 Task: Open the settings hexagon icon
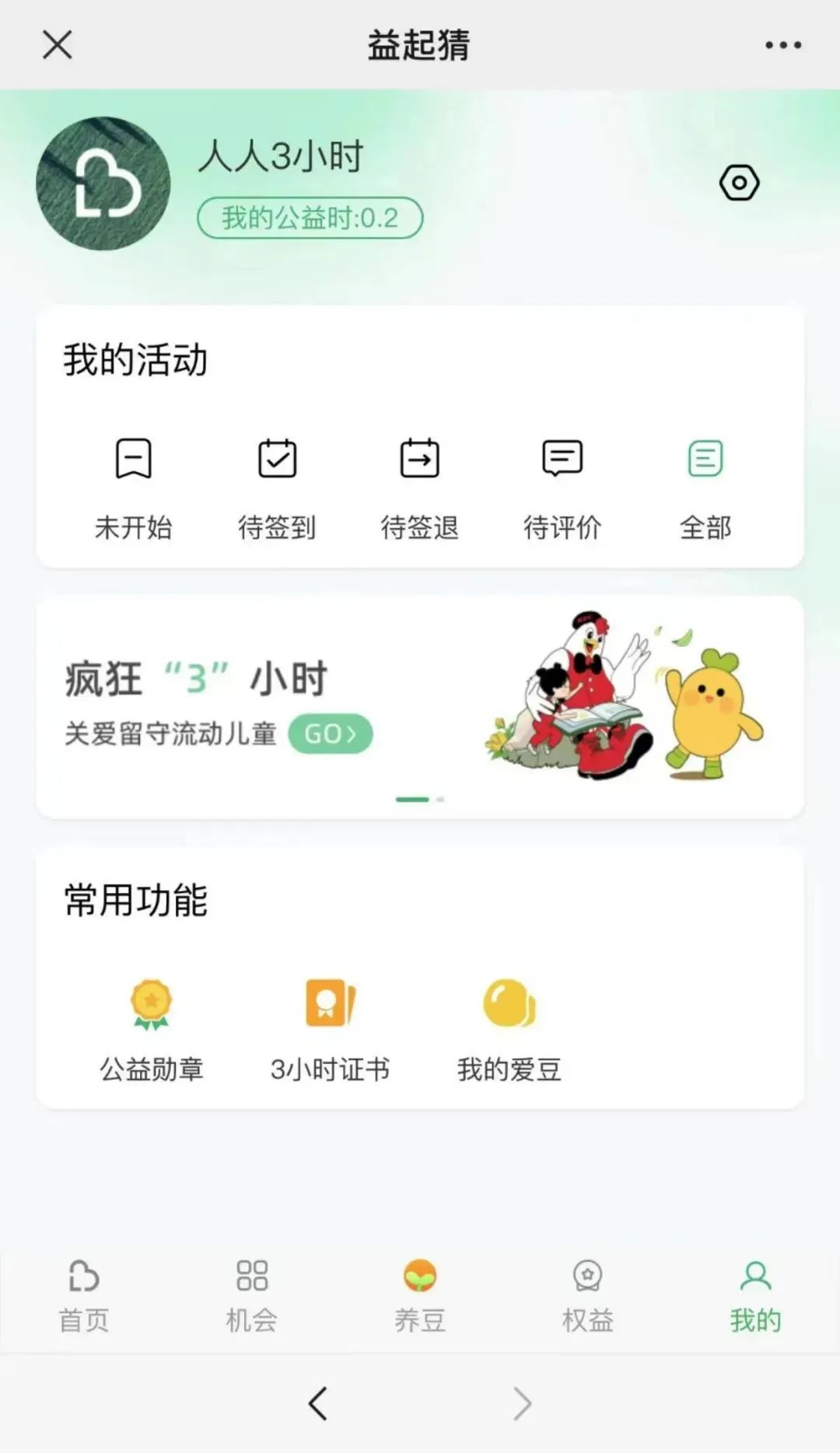pos(739,183)
